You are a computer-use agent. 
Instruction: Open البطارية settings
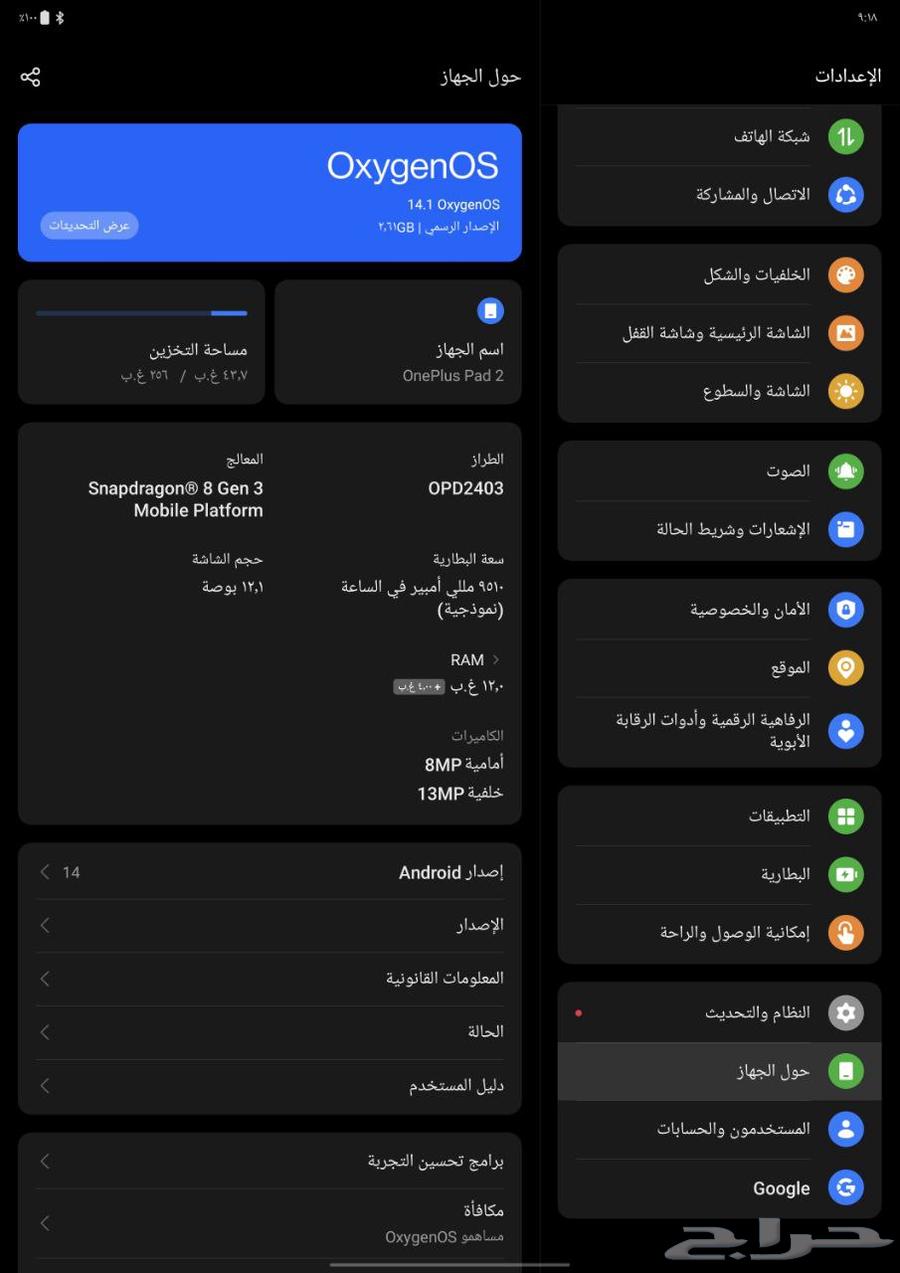coord(719,875)
